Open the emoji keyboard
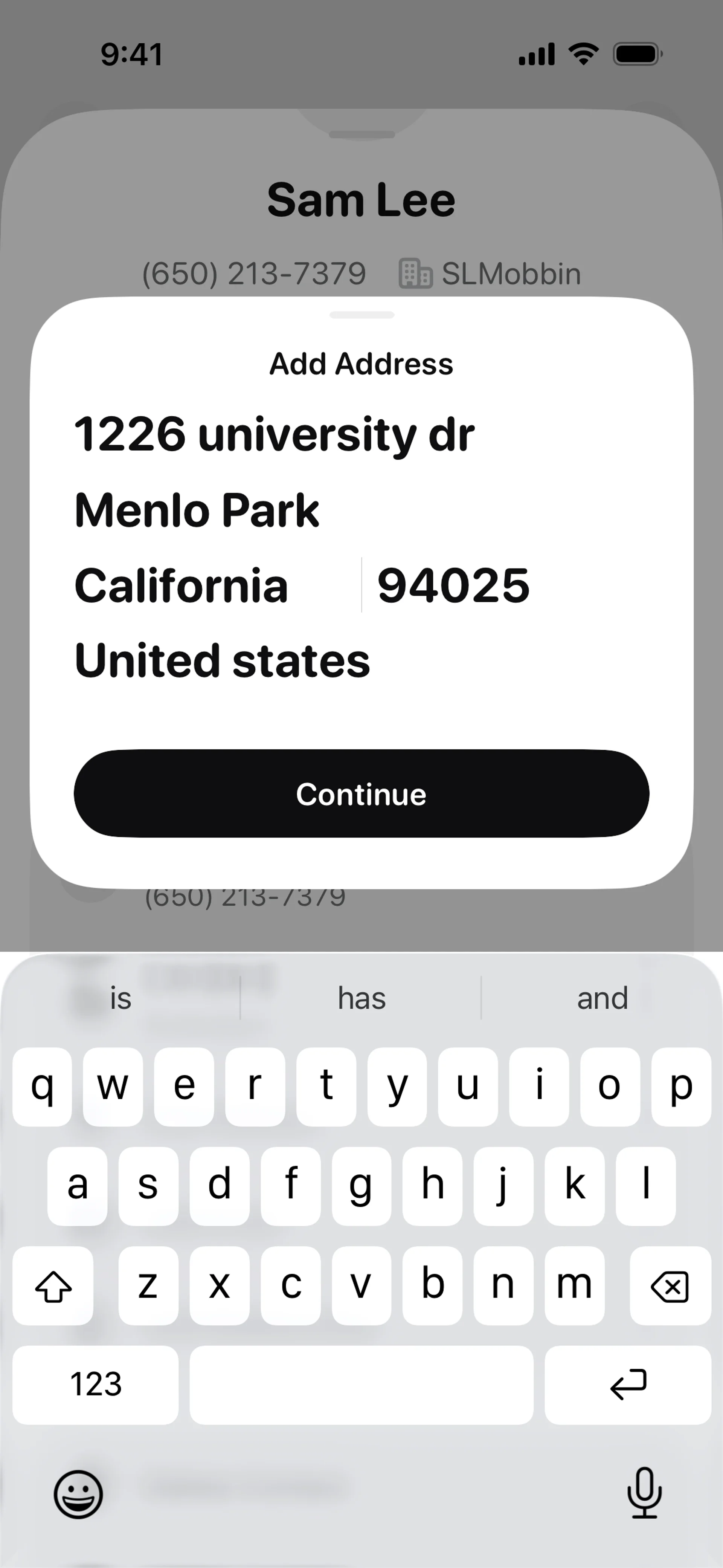The image size is (723, 1568). (78, 1495)
